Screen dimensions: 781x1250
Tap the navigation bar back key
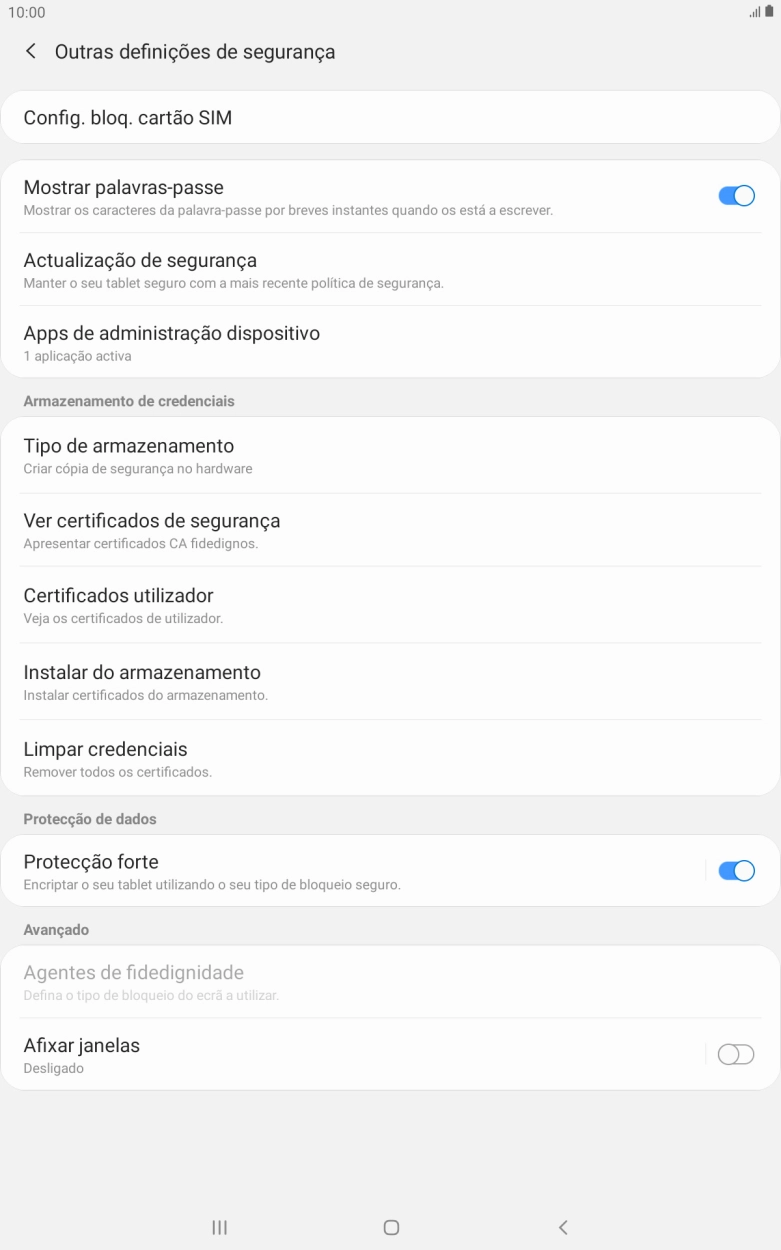(563, 1227)
